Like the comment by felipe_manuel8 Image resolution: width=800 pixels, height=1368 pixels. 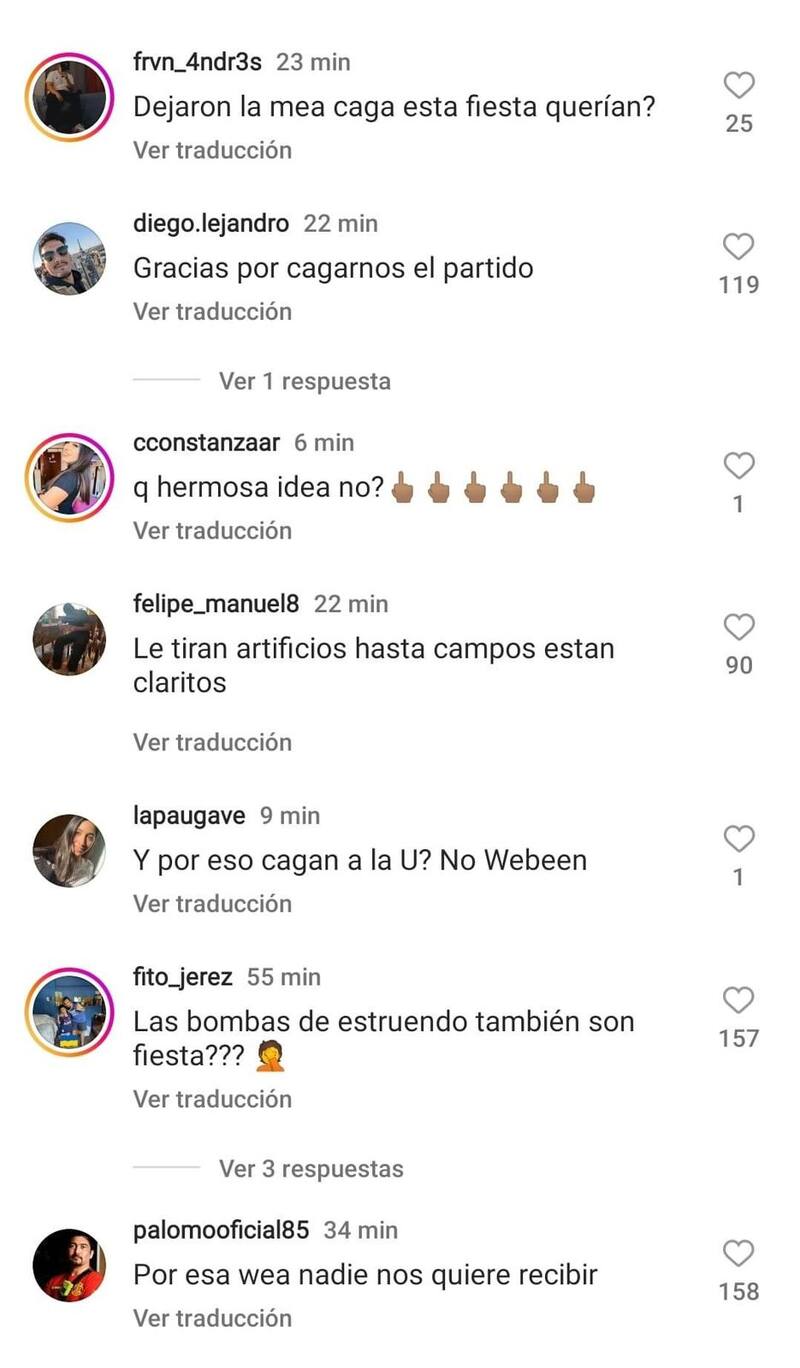pyautogui.click(x=738, y=628)
